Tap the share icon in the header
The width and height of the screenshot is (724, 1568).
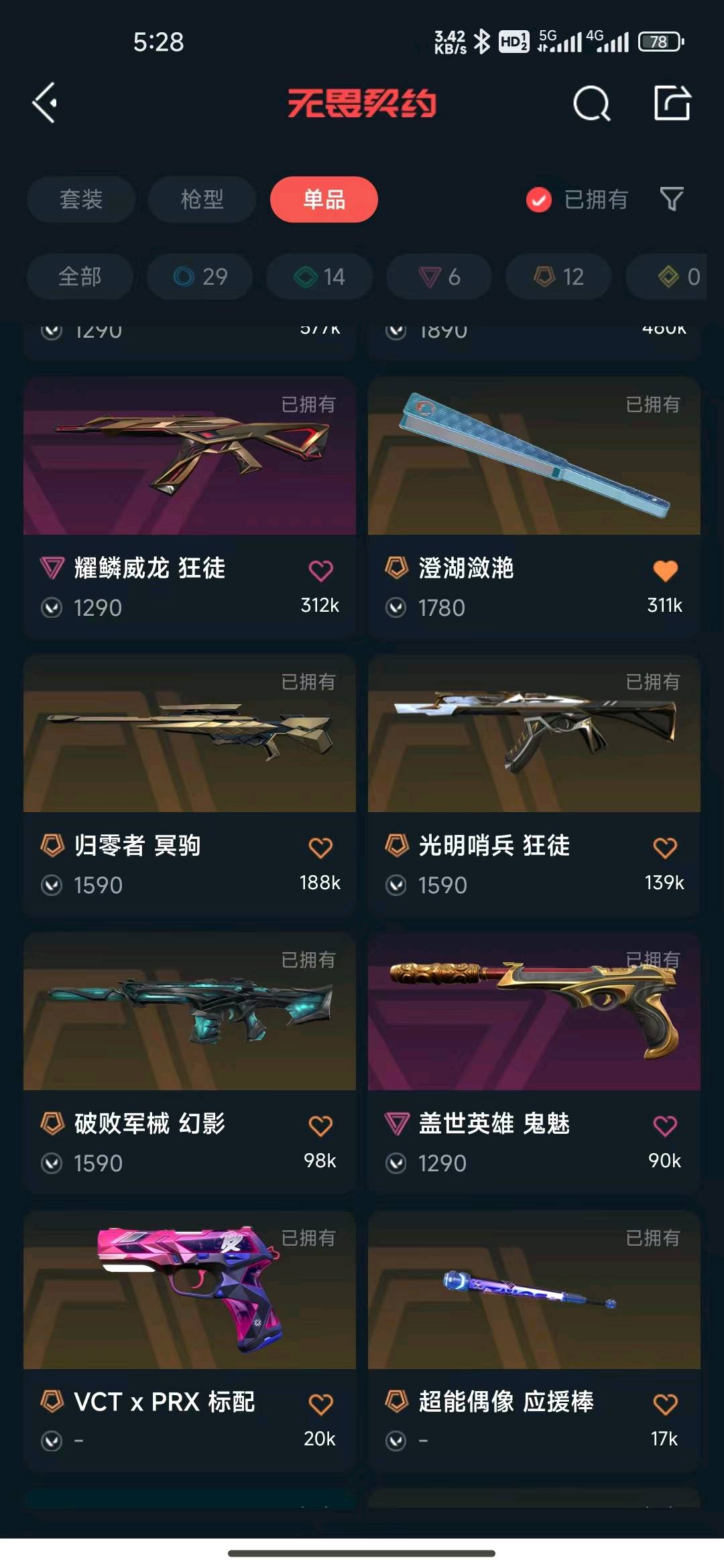click(x=672, y=103)
